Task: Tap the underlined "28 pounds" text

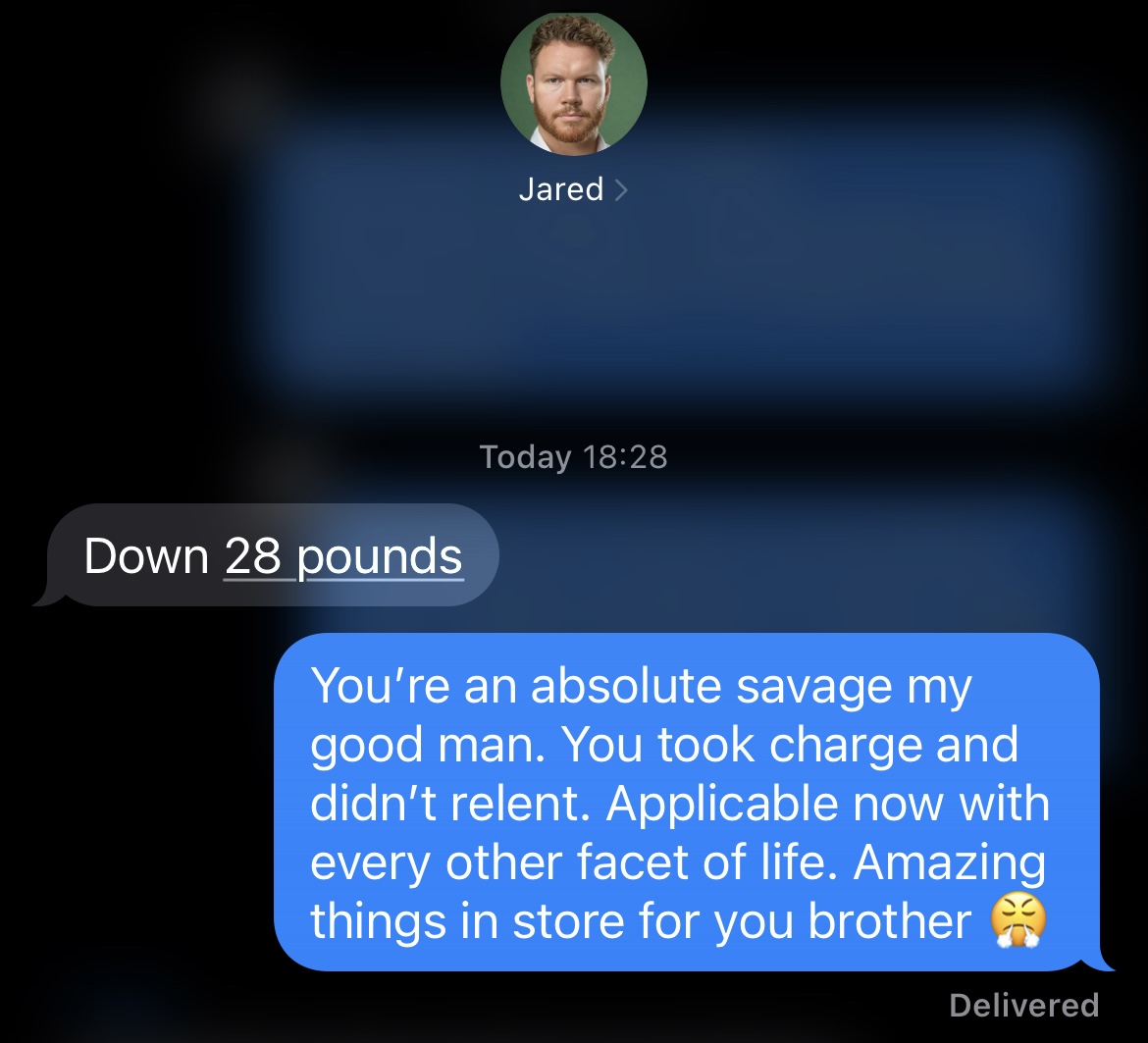Action: (x=343, y=556)
